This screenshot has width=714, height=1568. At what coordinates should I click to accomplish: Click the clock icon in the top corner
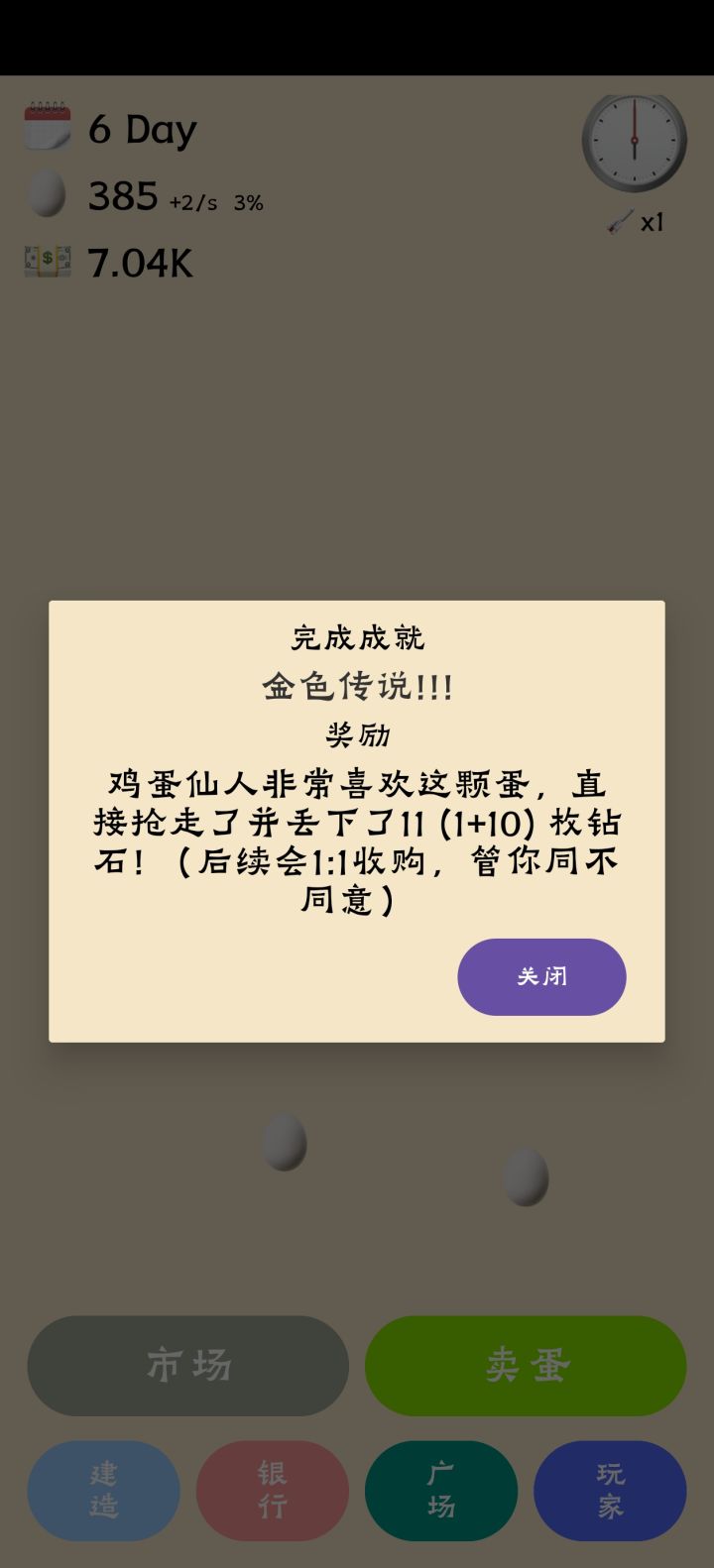pos(633,139)
